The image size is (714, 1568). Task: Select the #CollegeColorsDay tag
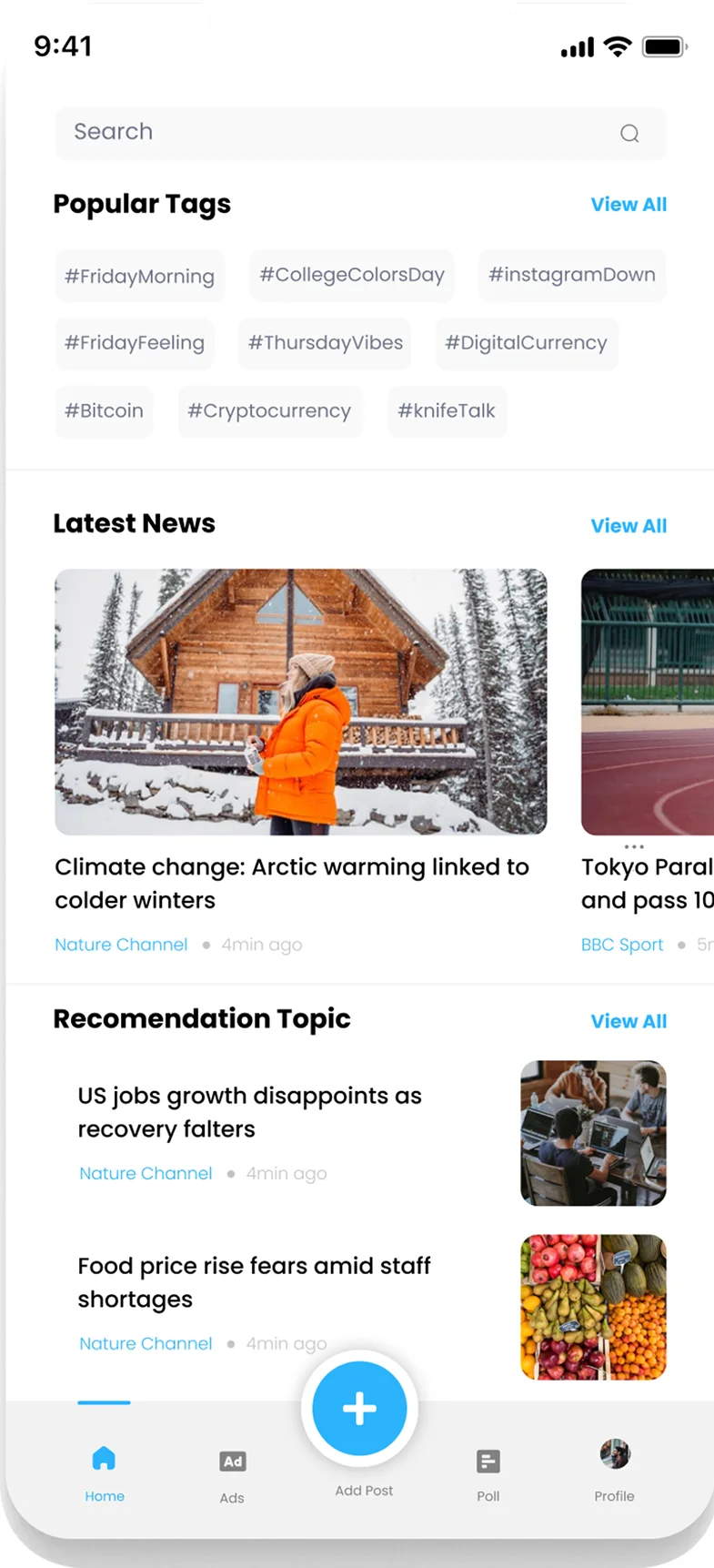coord(352,275)
